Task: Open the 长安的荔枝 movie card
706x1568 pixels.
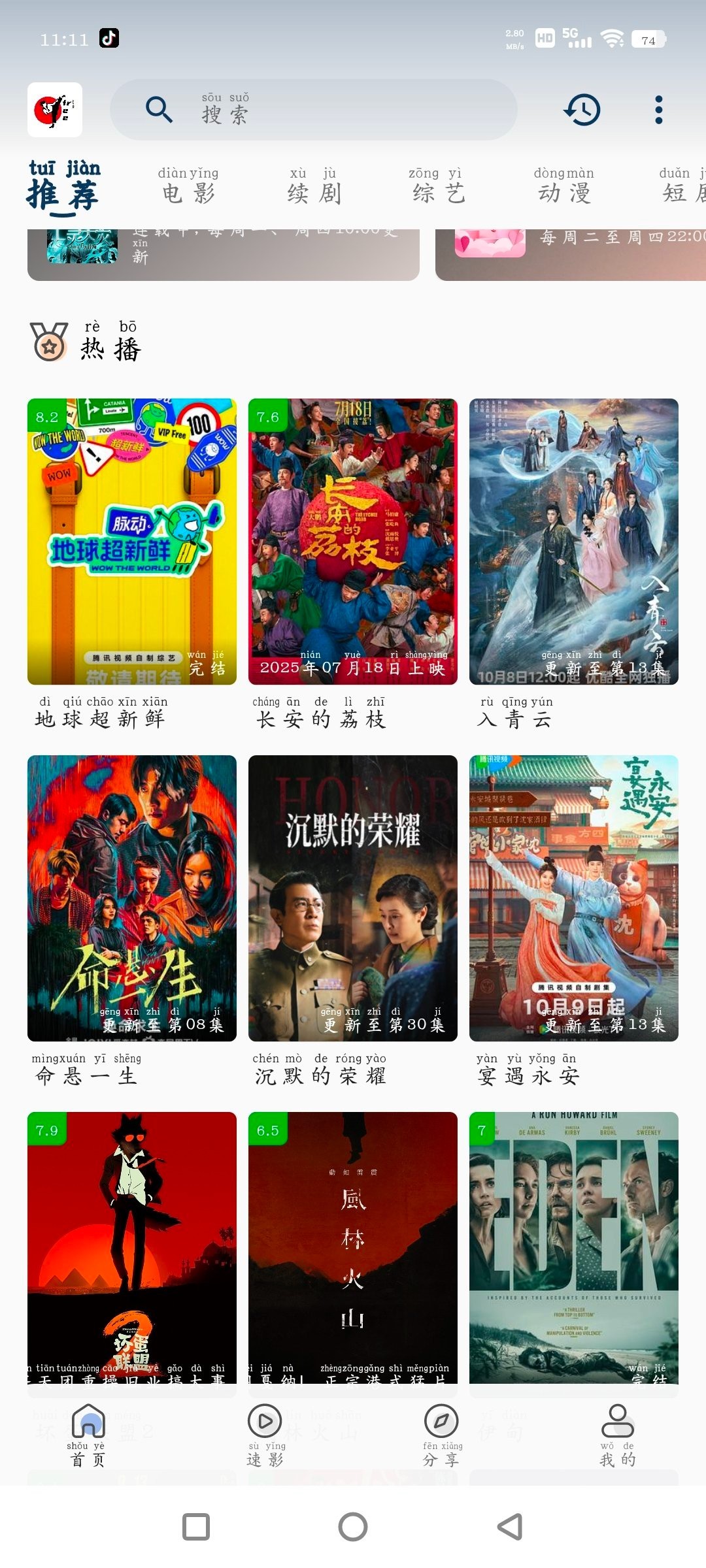Action: pos(353,541)
